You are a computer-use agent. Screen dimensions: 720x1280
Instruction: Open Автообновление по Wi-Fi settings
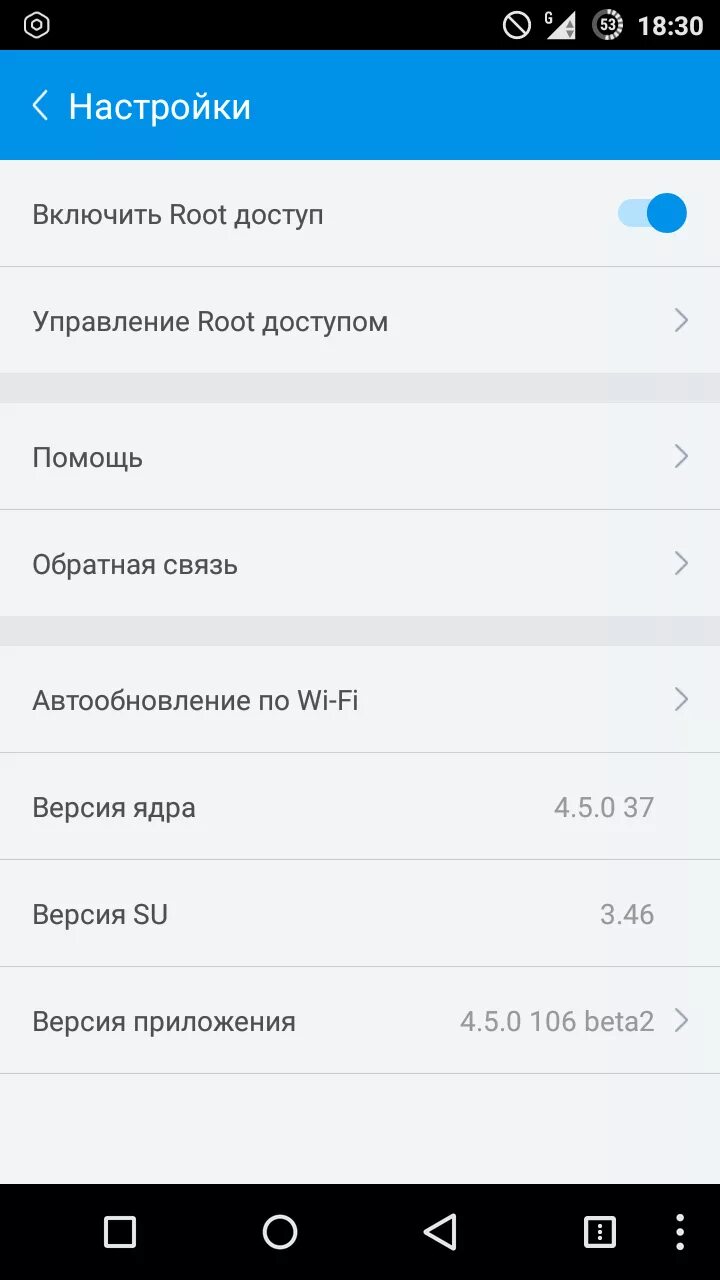pyautogui.click(x=360, y=700)
